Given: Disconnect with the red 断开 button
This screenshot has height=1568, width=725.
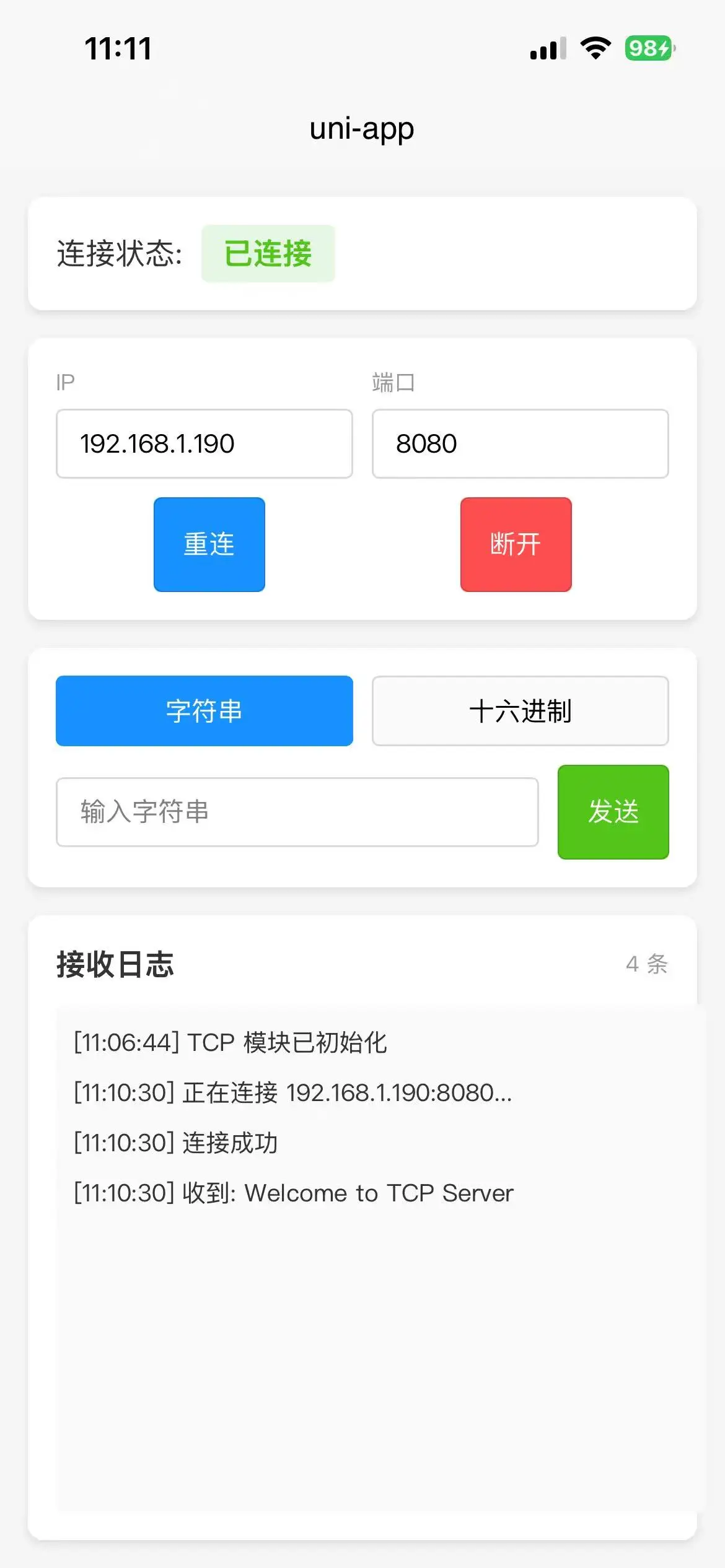Looking at the screenshot, I should [516, 544].
